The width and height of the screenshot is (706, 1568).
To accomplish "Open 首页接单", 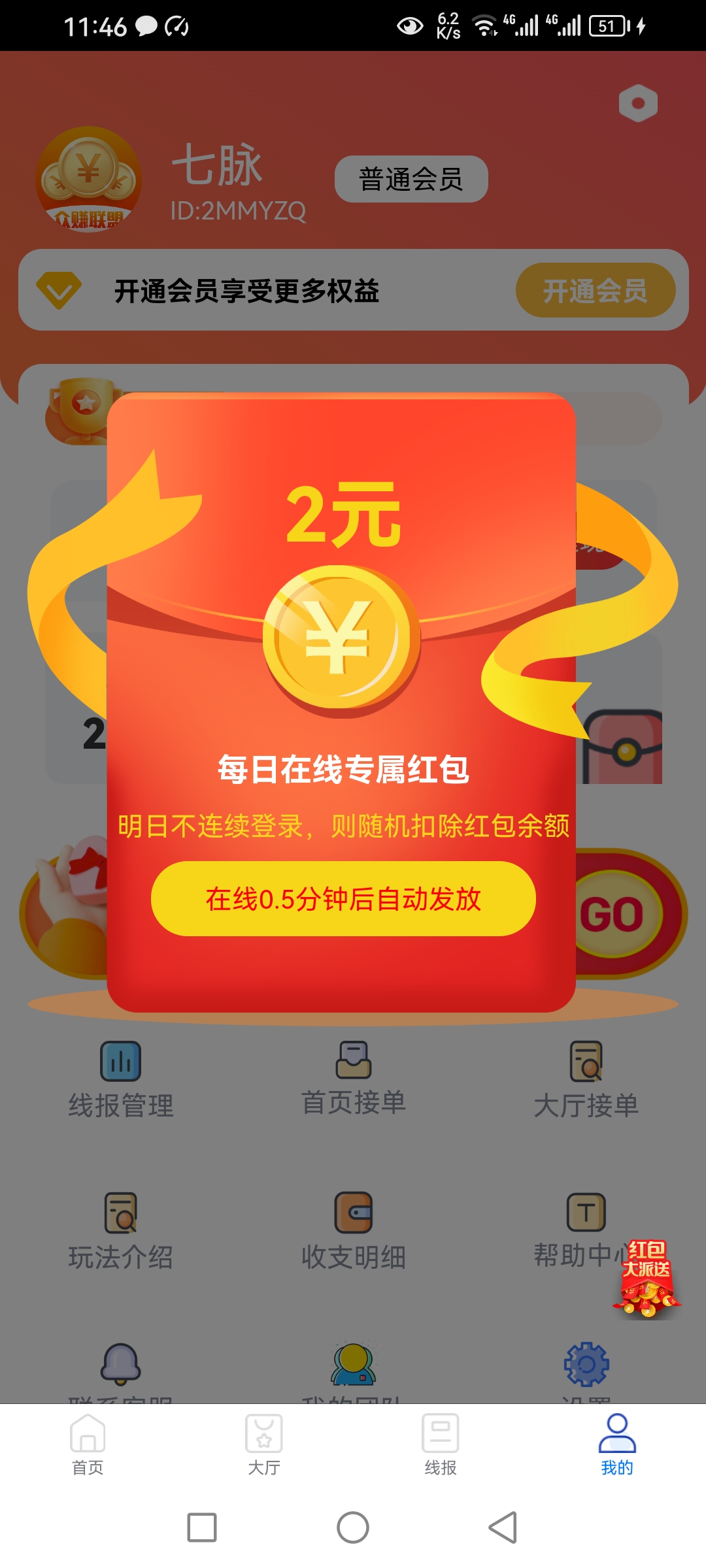I will pos(354,1078).
